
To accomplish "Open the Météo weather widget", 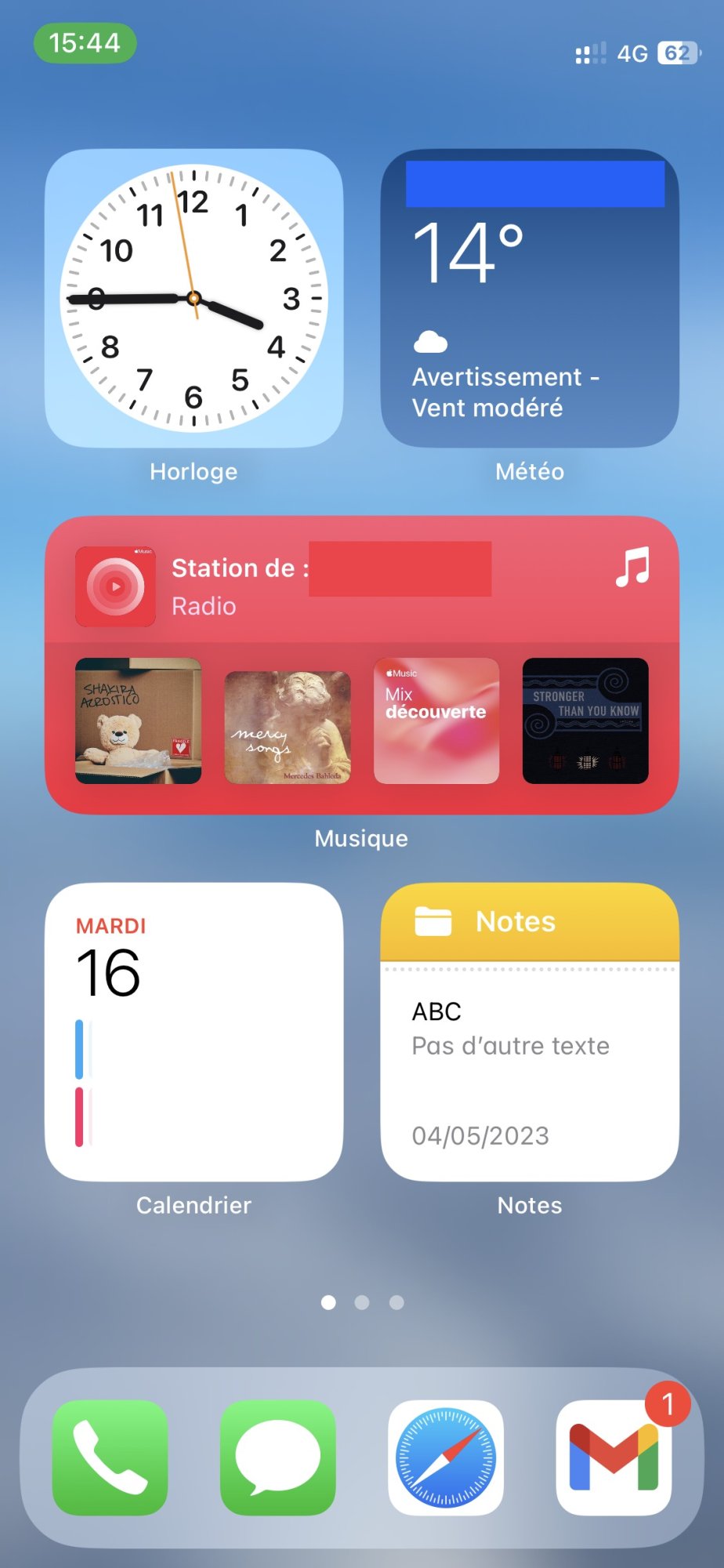I will click(530, 298).
